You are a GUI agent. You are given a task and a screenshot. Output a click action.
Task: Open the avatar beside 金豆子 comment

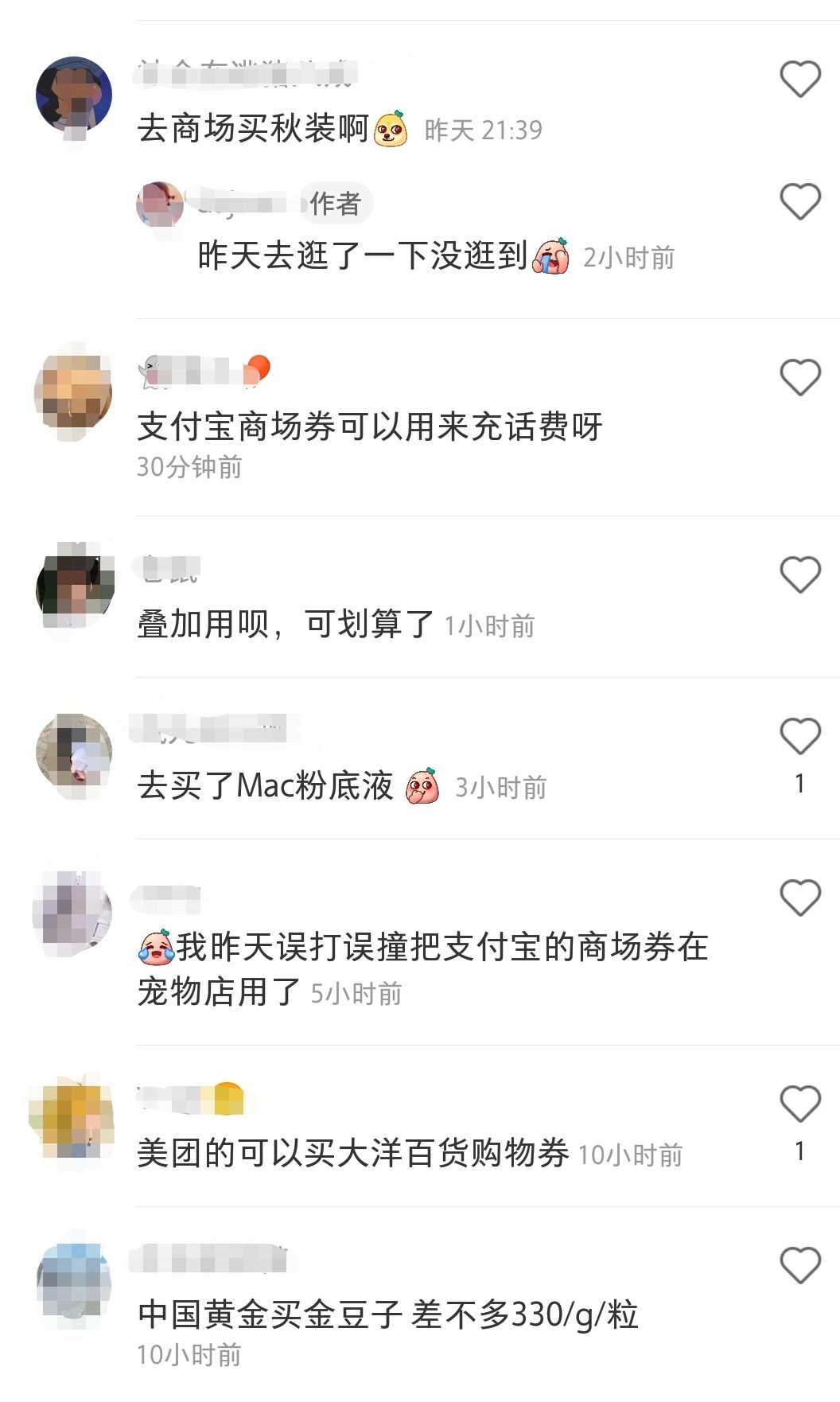[x=74, y=1281]
